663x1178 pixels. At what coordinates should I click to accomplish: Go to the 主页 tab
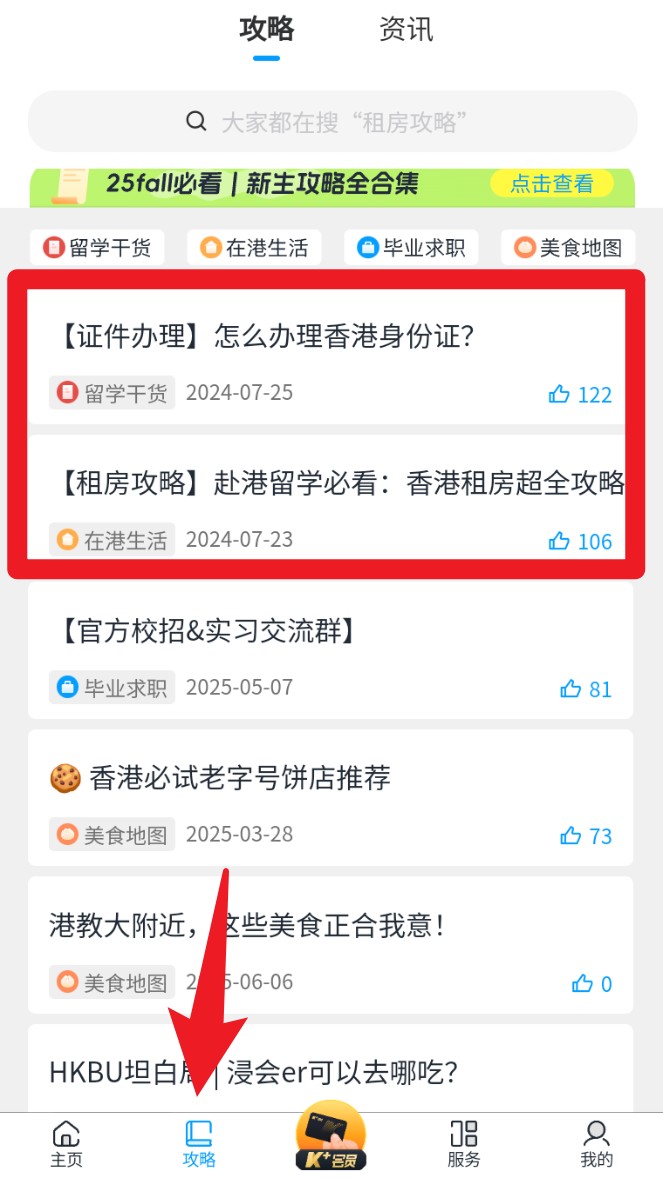pyautogui.click(x=67, y=1145)
